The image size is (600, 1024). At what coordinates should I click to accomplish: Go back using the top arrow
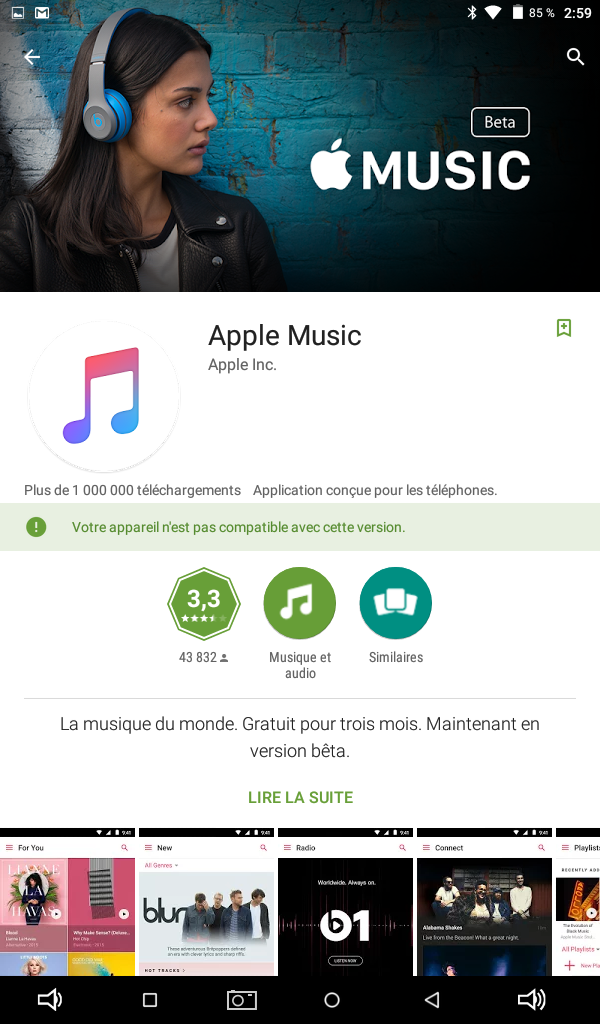(x=32, y=57)
